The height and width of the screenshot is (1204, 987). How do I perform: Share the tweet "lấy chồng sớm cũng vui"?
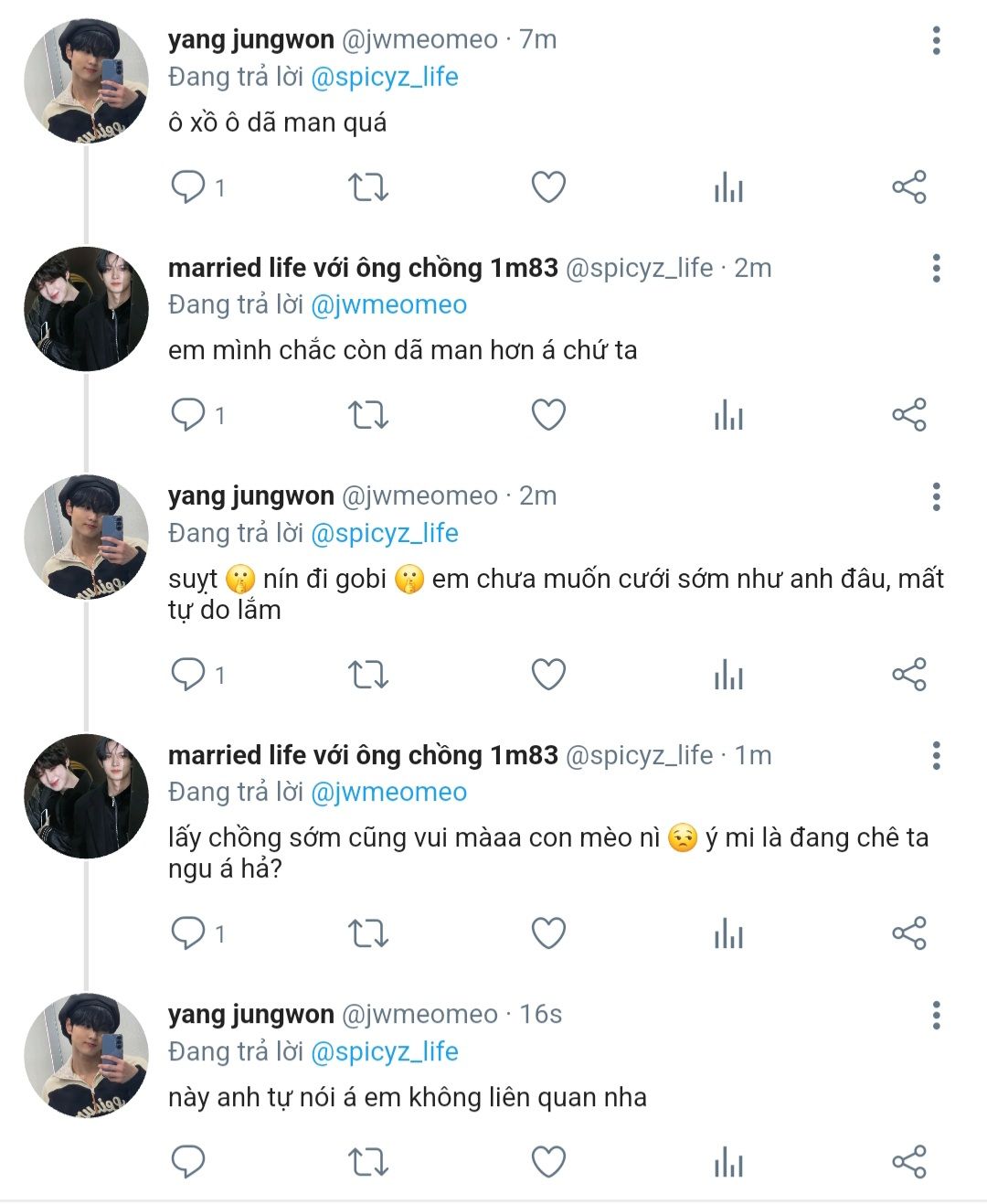coord(909,933)
